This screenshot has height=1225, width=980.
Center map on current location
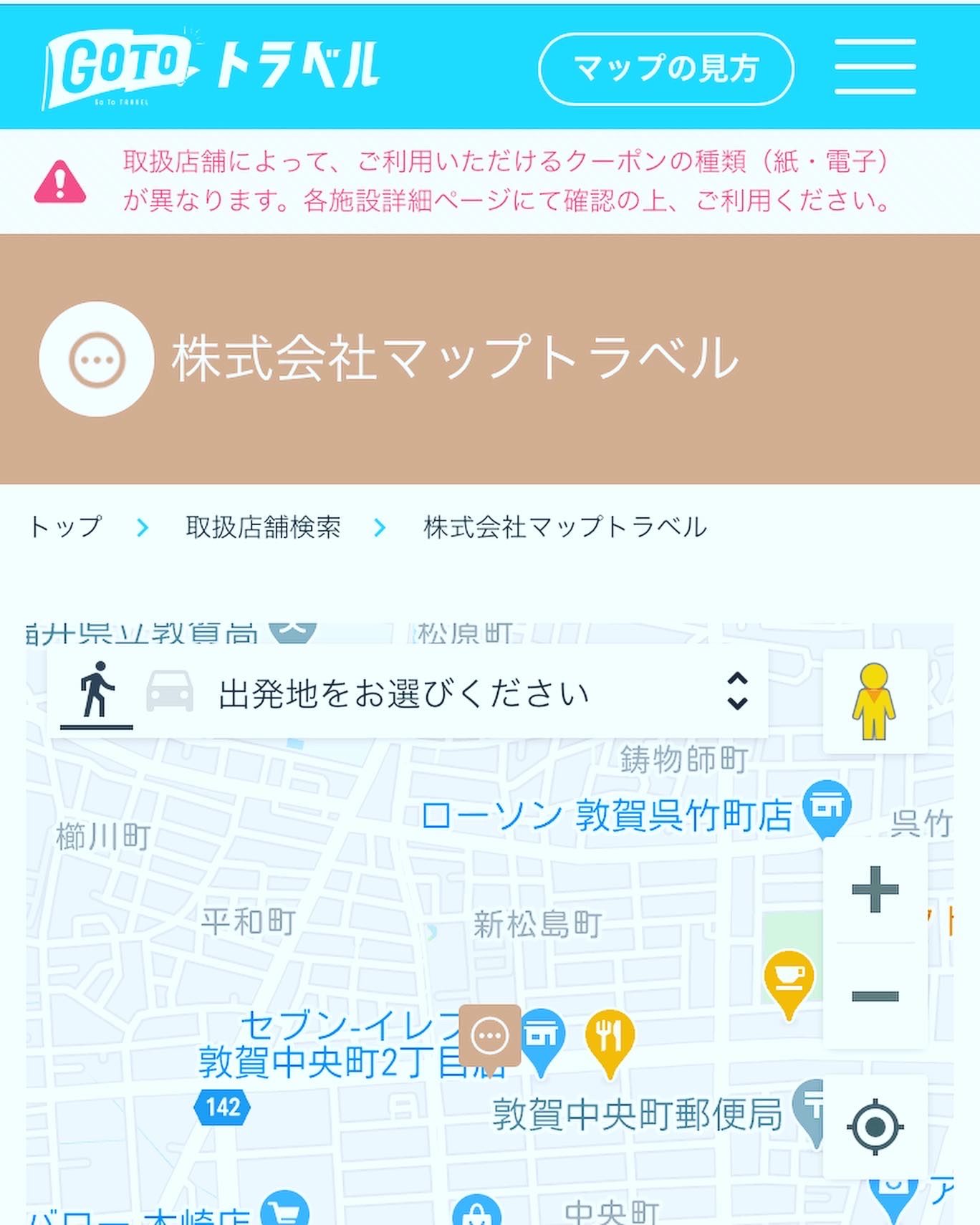click(875, 1127)
